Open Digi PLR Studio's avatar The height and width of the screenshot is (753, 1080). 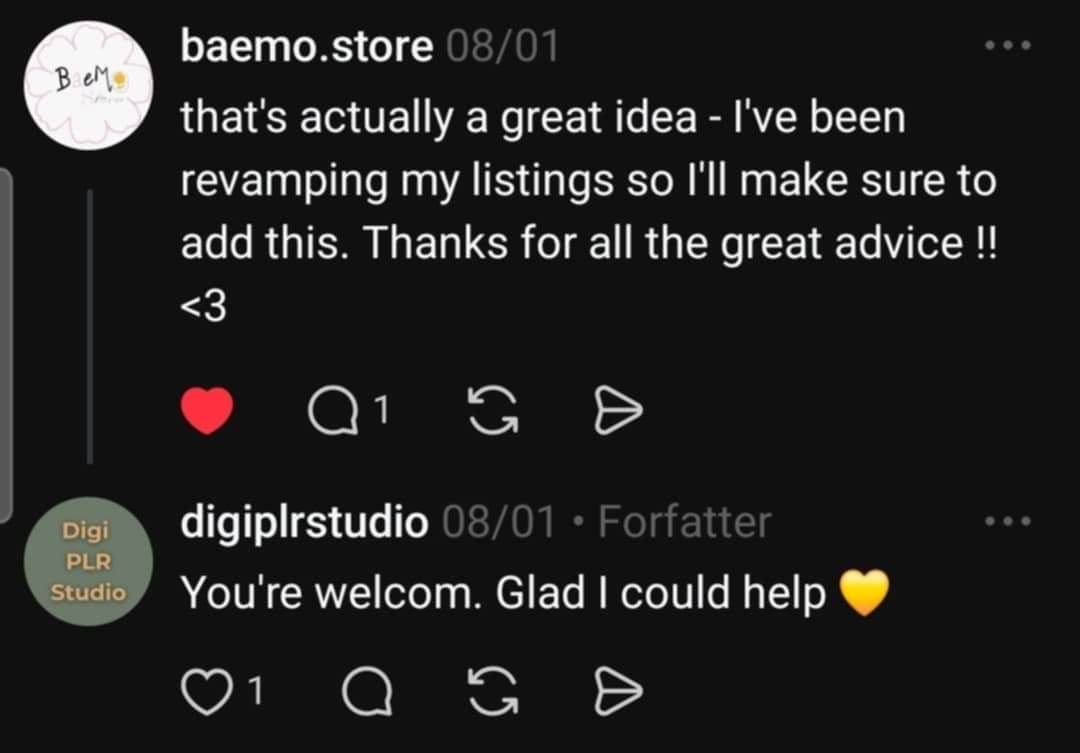click(89, 563)
